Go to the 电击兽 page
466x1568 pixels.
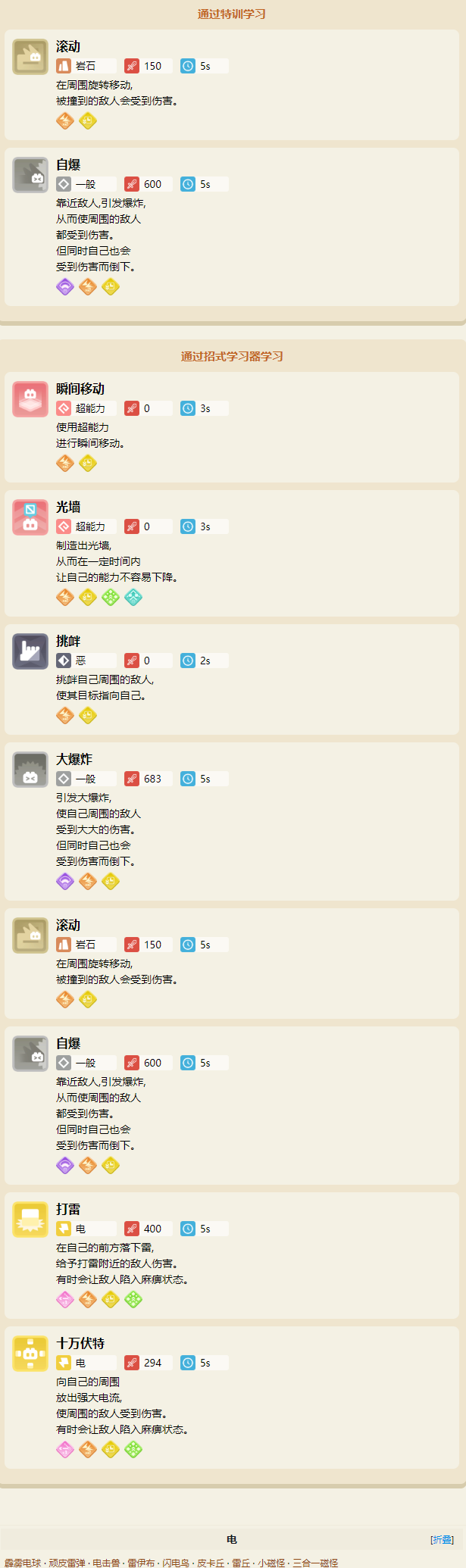point(106,1562)
